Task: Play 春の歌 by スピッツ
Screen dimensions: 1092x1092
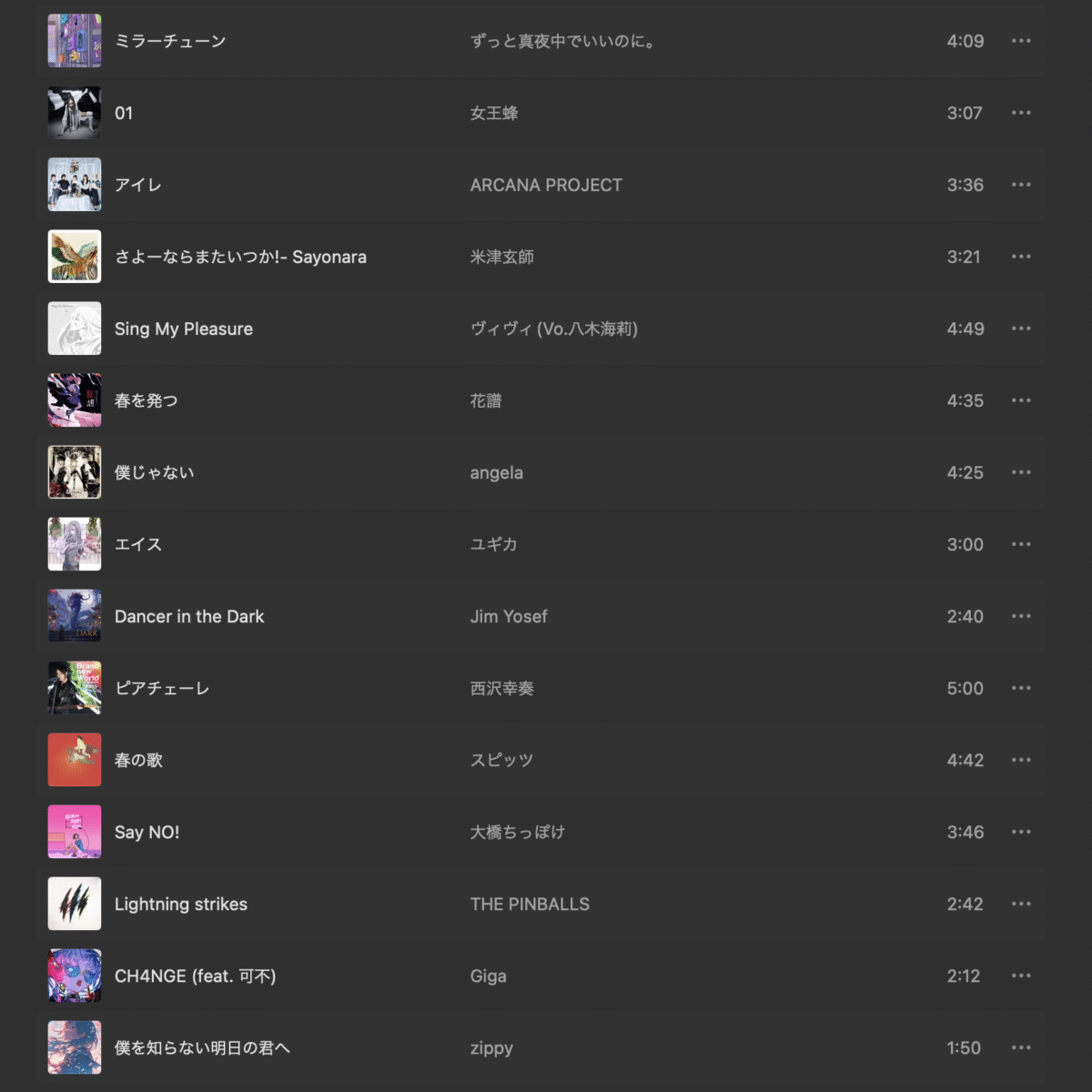Action: [x=75, y=760]
